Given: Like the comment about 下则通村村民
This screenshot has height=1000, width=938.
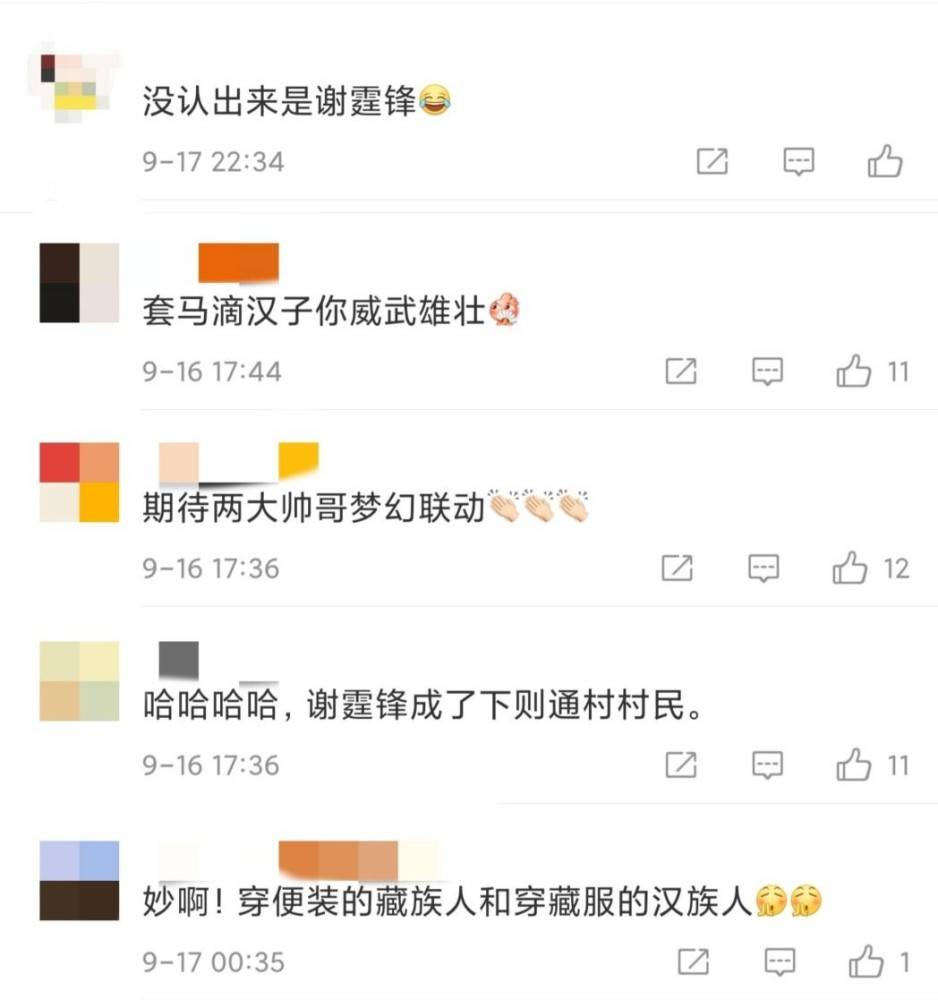Looking at the screenshot, I should [x=854, y=765].
